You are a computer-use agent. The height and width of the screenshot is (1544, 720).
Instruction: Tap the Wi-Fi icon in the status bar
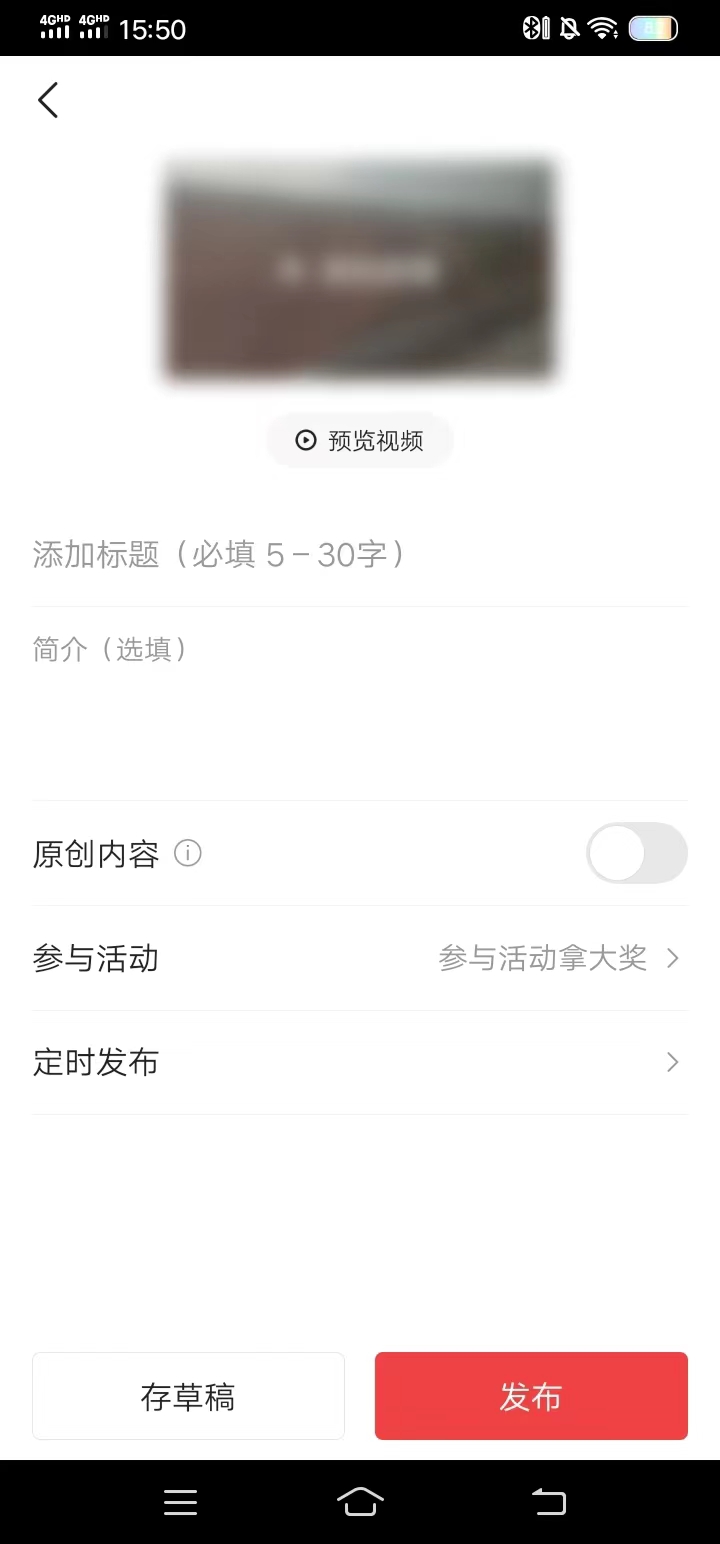pyautogui.click(x=604, y=28)
